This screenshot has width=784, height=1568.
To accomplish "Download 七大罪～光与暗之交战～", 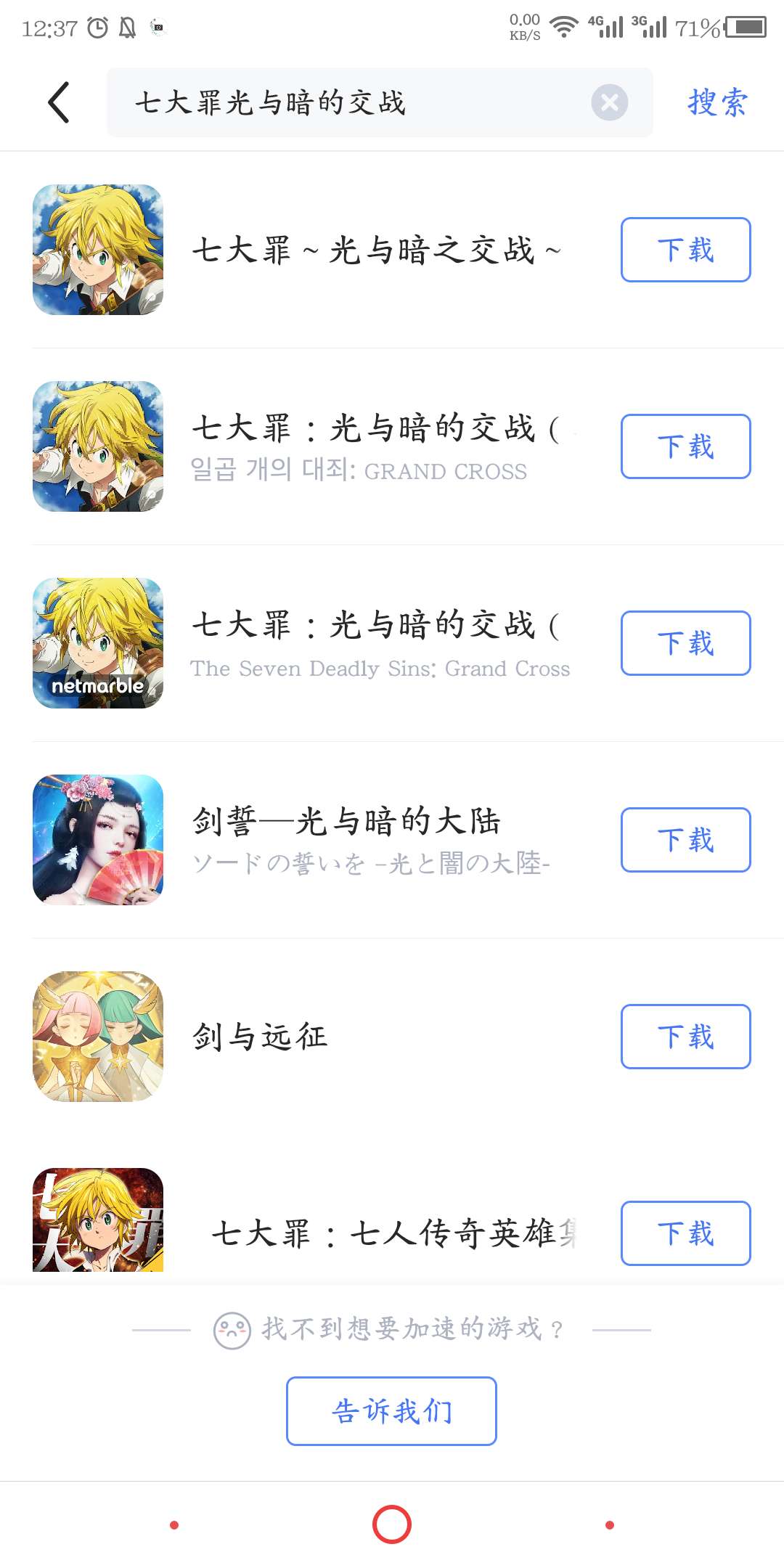I will coord(685,250).
